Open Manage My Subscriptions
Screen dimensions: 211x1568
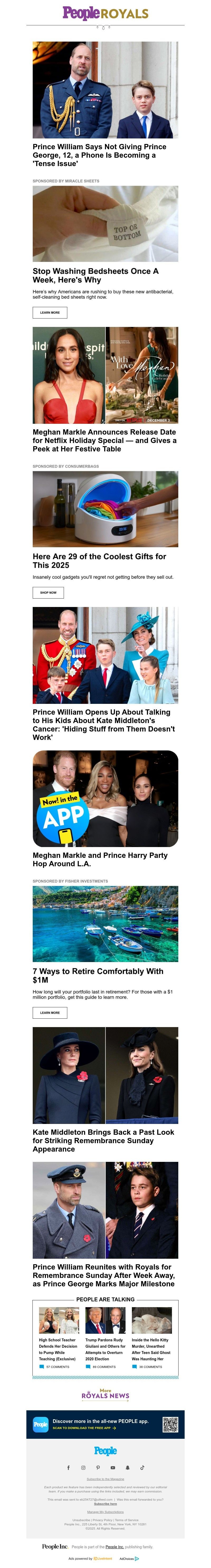click(105, 1511)
